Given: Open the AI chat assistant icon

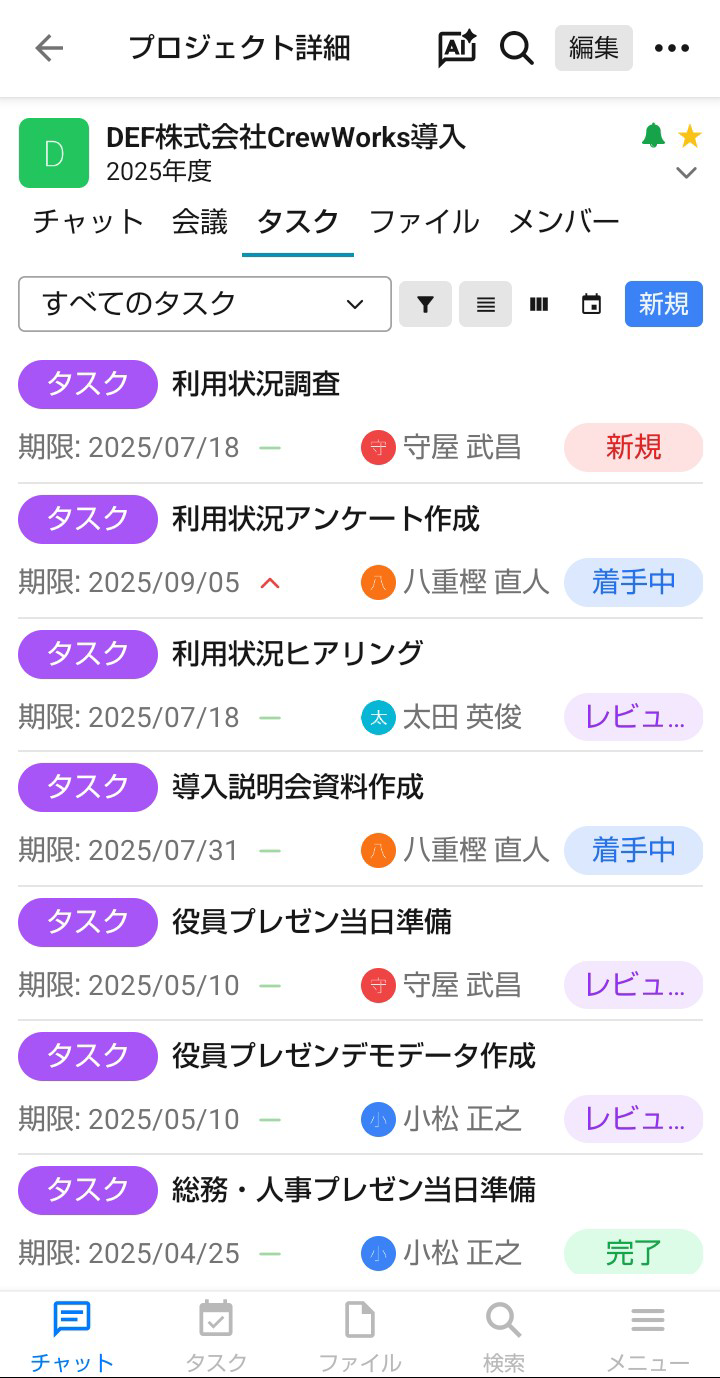Looking at the screenshot, I should [x=457, y=48].
